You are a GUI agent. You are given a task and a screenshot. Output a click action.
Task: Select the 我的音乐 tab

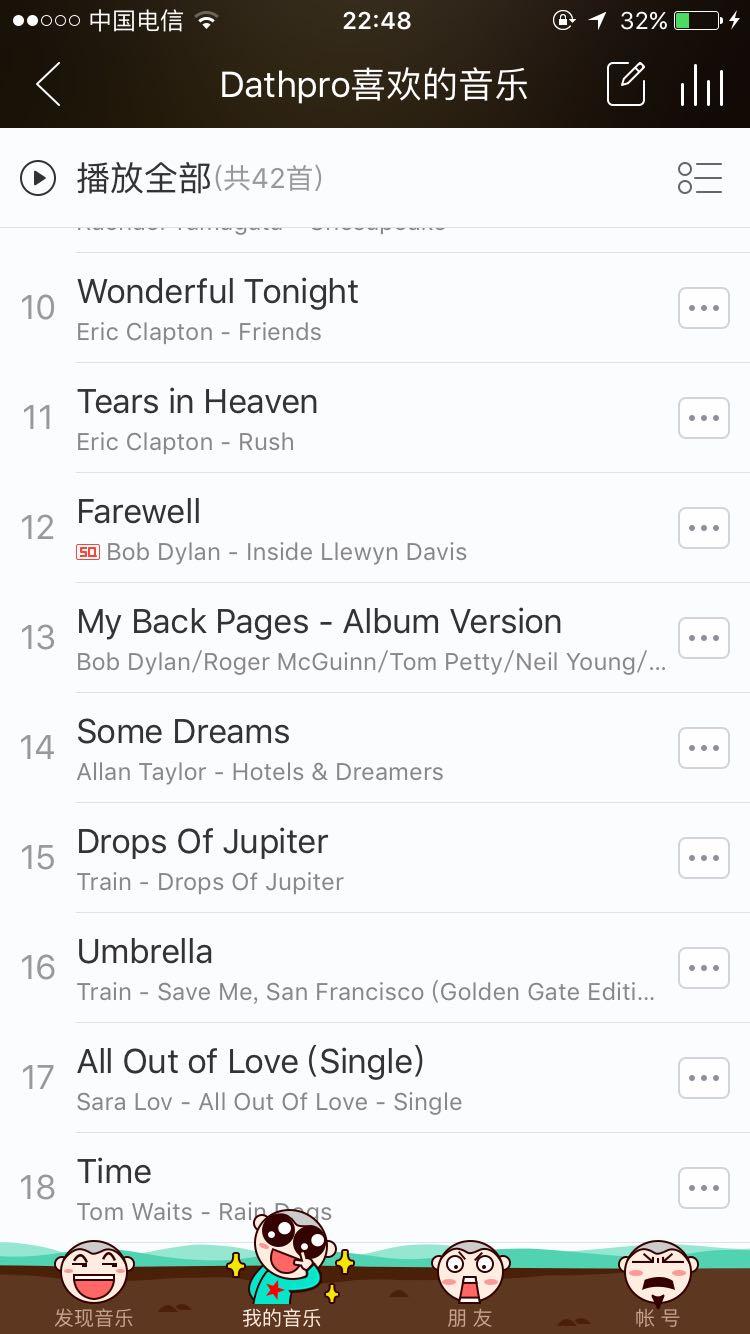coord(282,1285)
